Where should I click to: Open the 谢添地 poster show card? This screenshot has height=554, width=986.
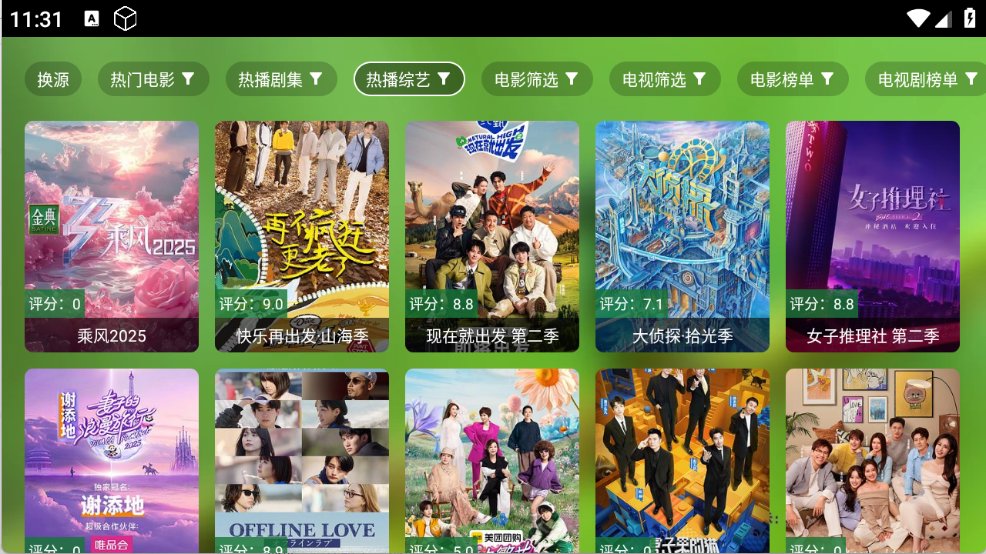(112, 460)
